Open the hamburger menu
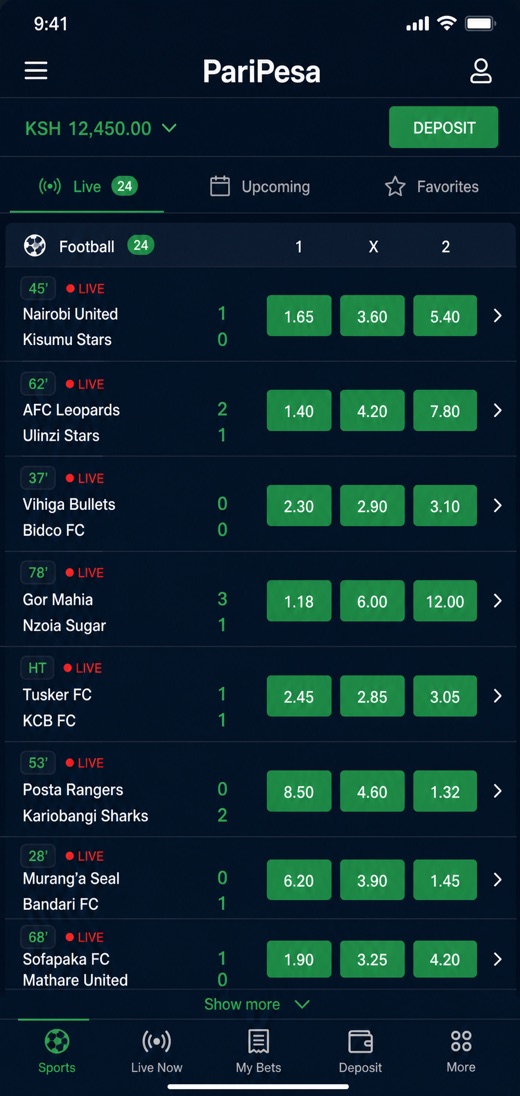 click(x=36, y=71)
